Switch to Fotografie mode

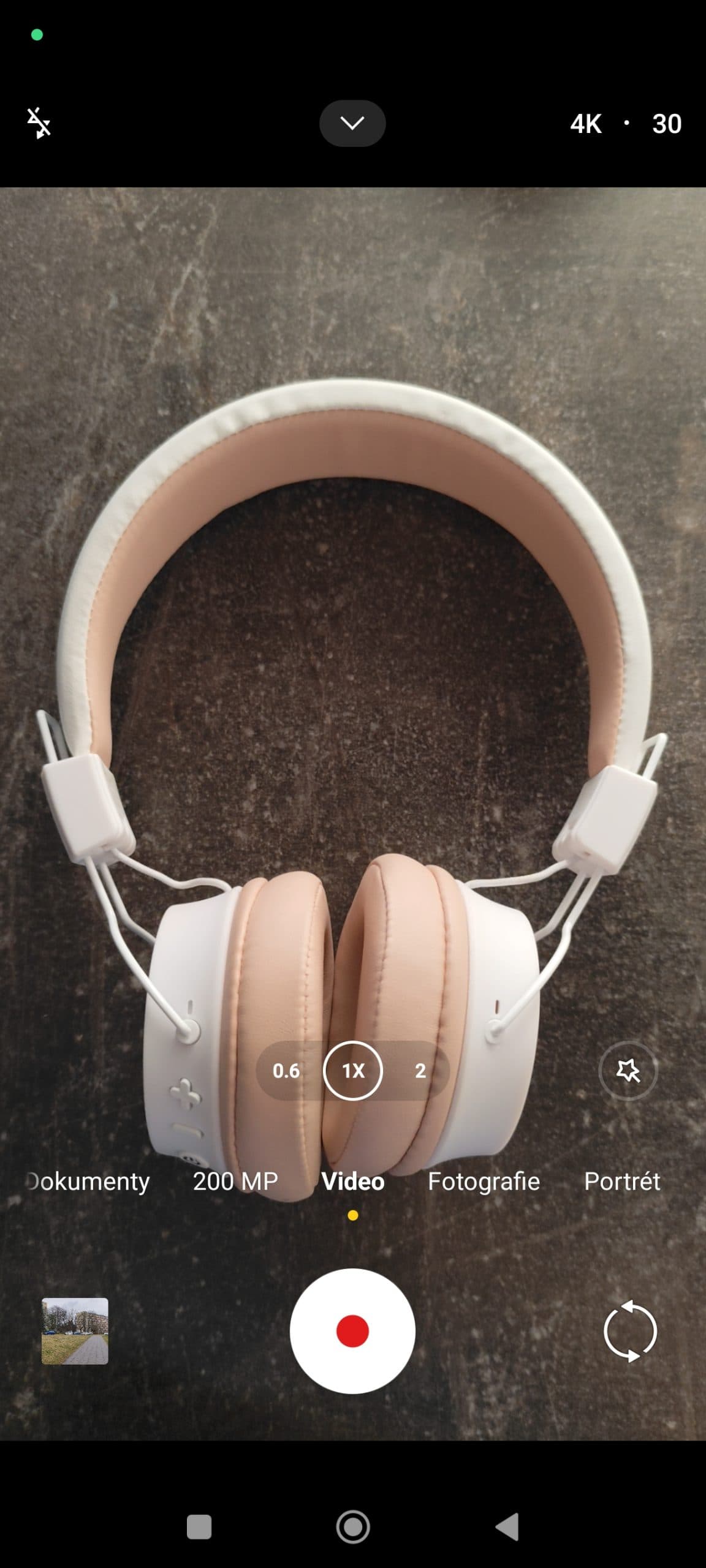click(484, 1181)
